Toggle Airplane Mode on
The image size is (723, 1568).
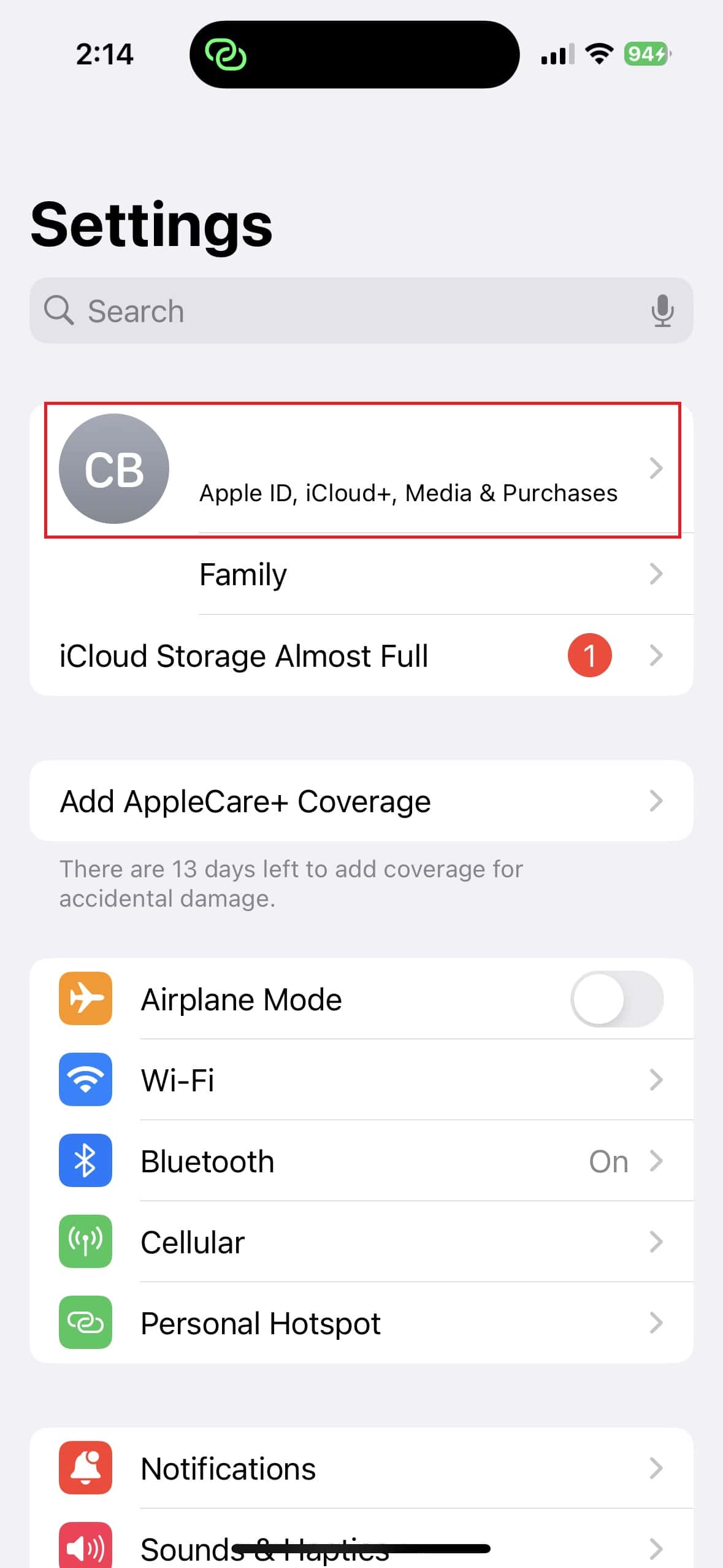tap(616, 999)
